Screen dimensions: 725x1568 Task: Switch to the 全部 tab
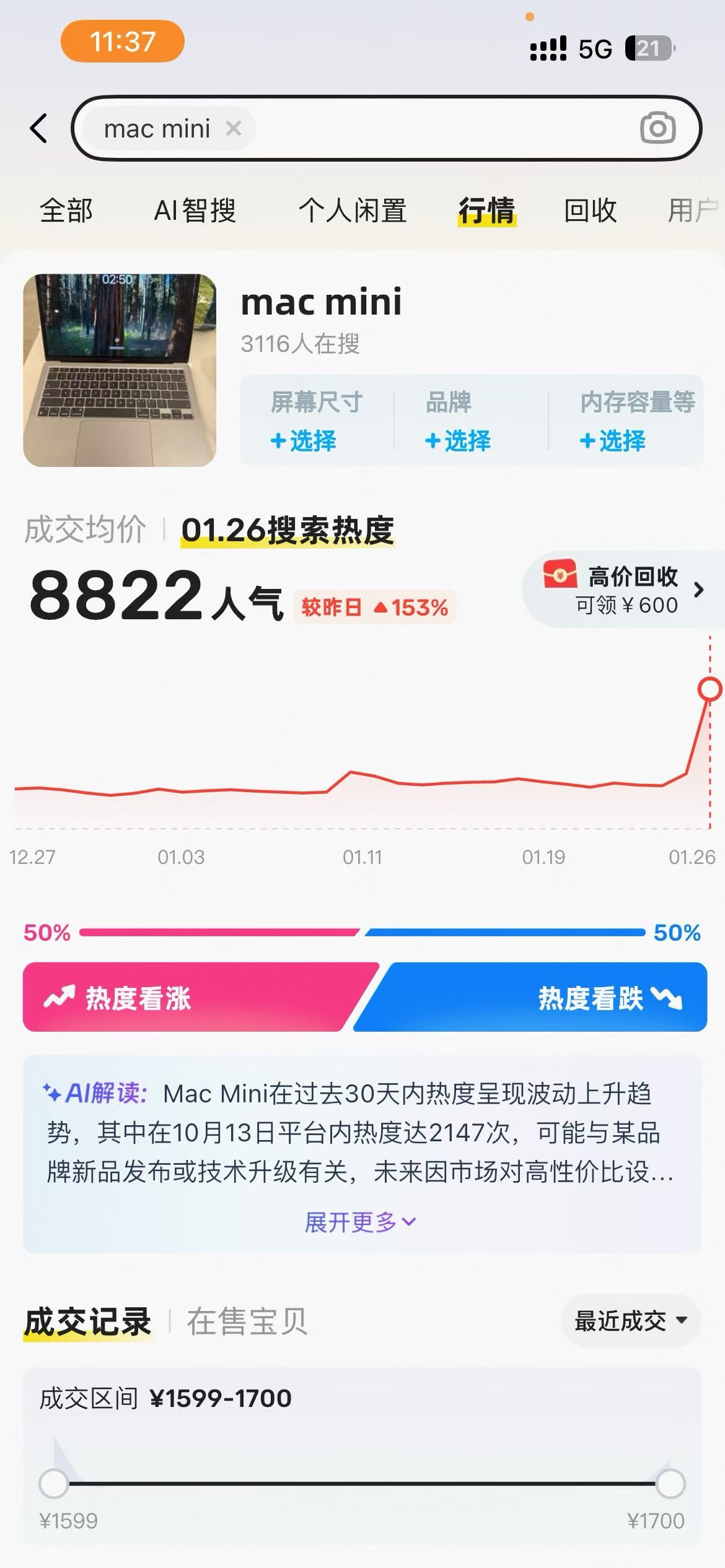(x=66, y=210)
